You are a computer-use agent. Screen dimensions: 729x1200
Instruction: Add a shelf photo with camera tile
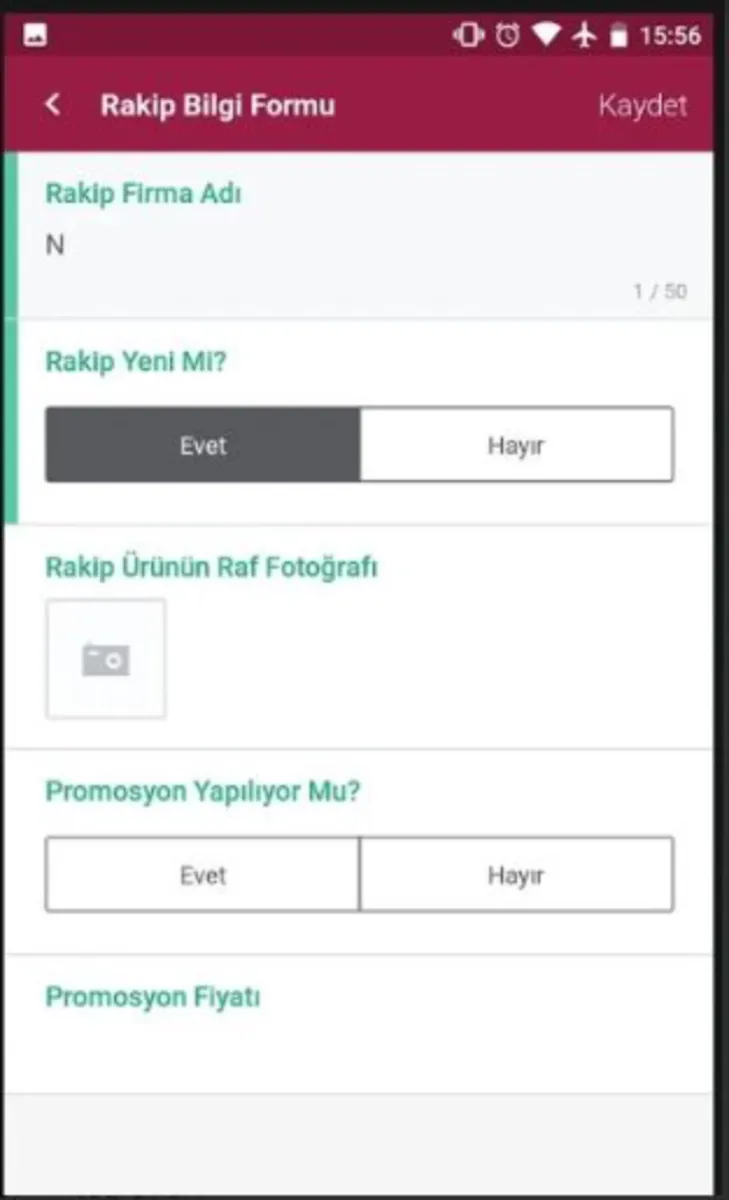[106, 659]
